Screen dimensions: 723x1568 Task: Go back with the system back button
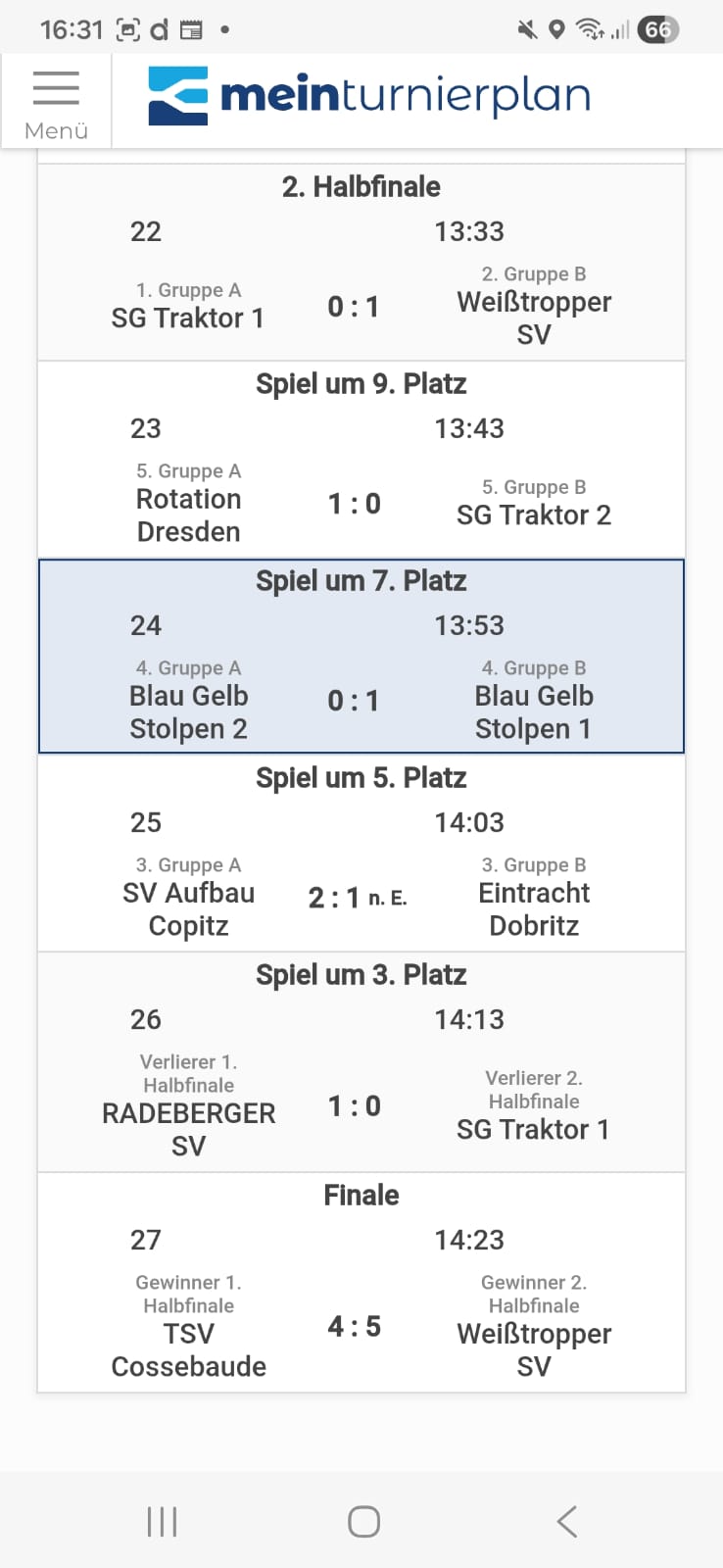[566, 1521]
